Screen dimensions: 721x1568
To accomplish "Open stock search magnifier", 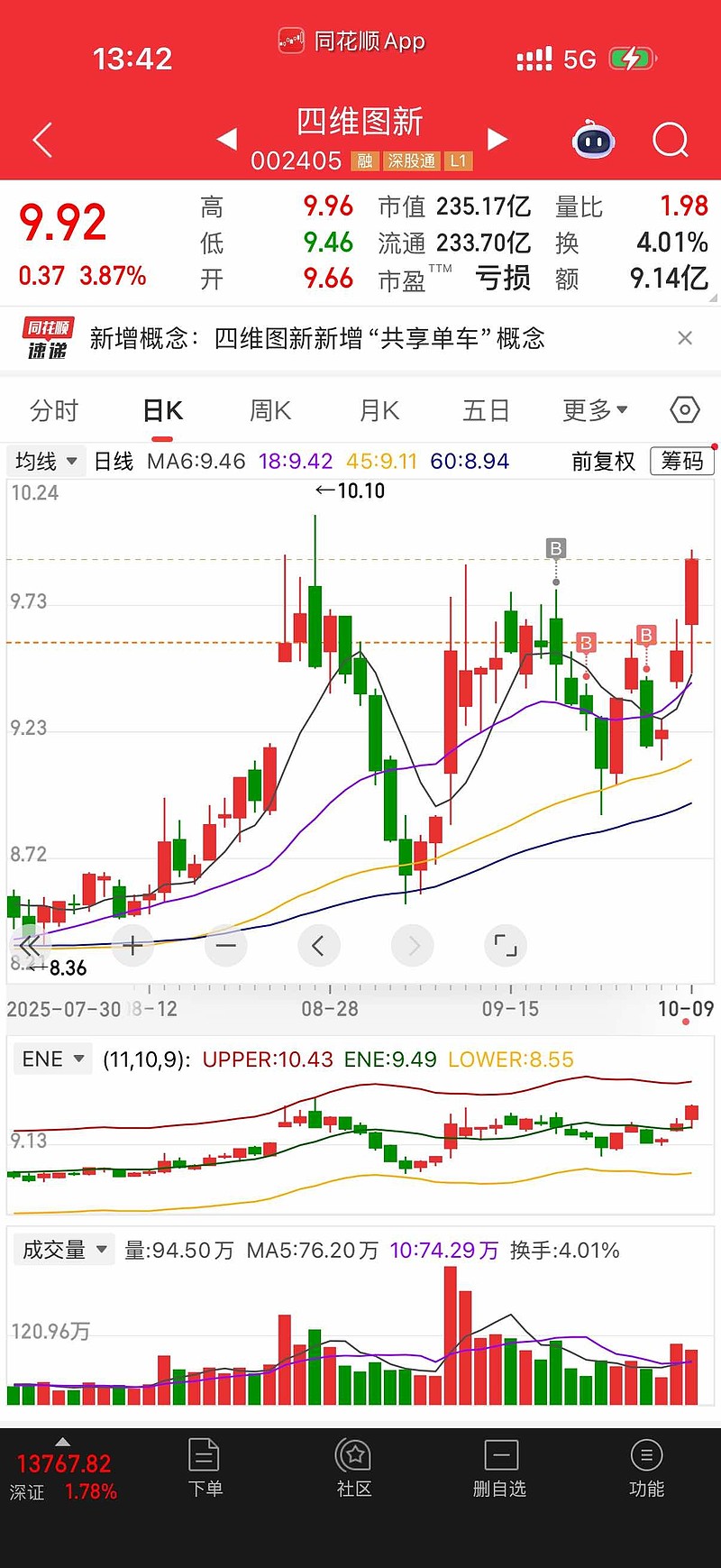I will (x=670, y=141).
